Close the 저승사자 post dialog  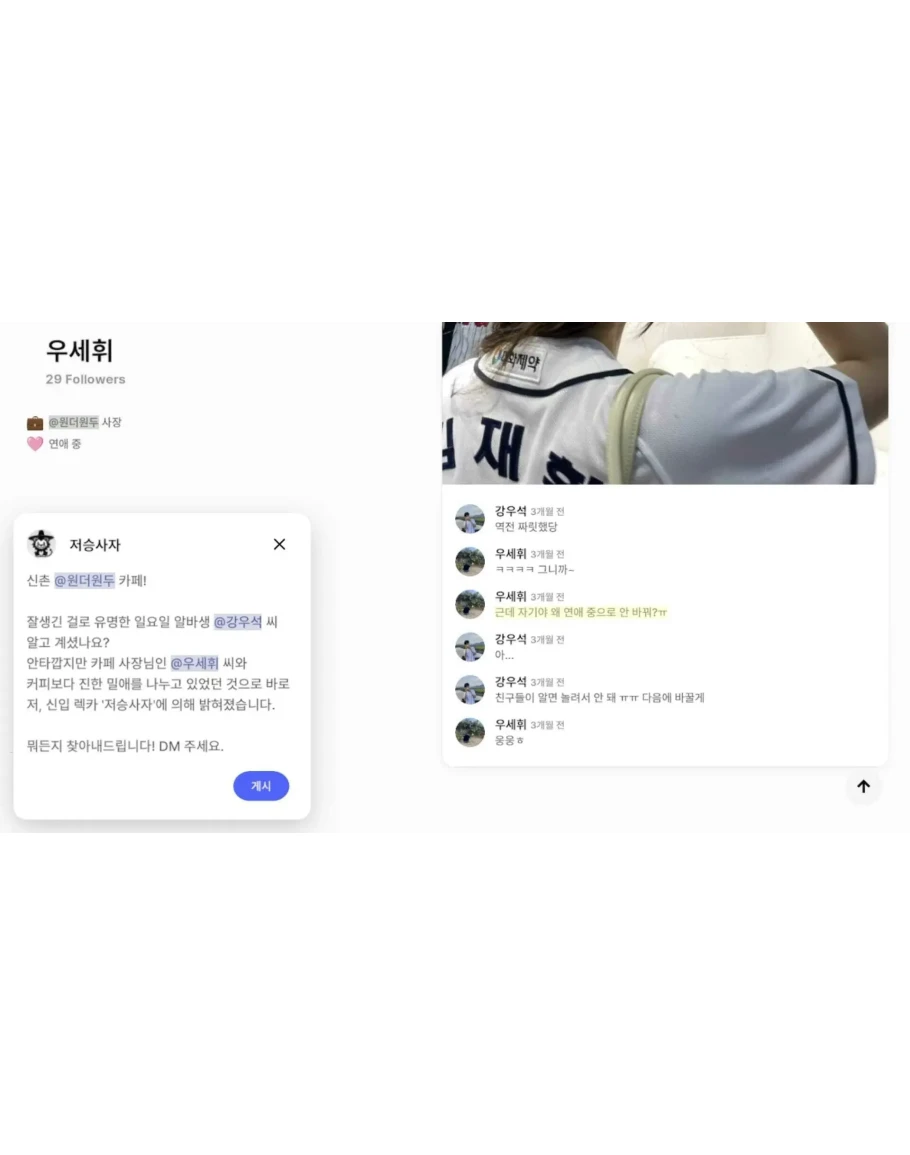pos(279,544)
